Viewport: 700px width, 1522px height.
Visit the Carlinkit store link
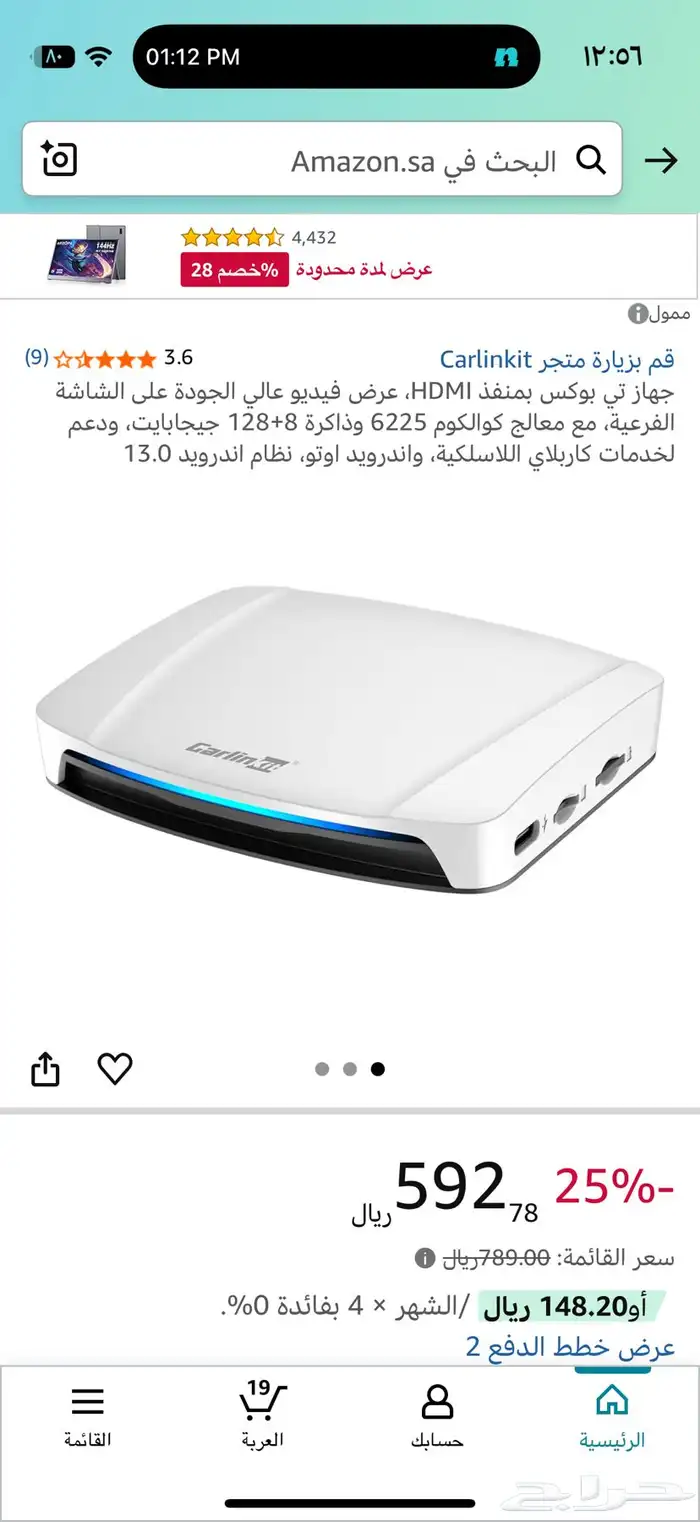(x=557, y=359)
